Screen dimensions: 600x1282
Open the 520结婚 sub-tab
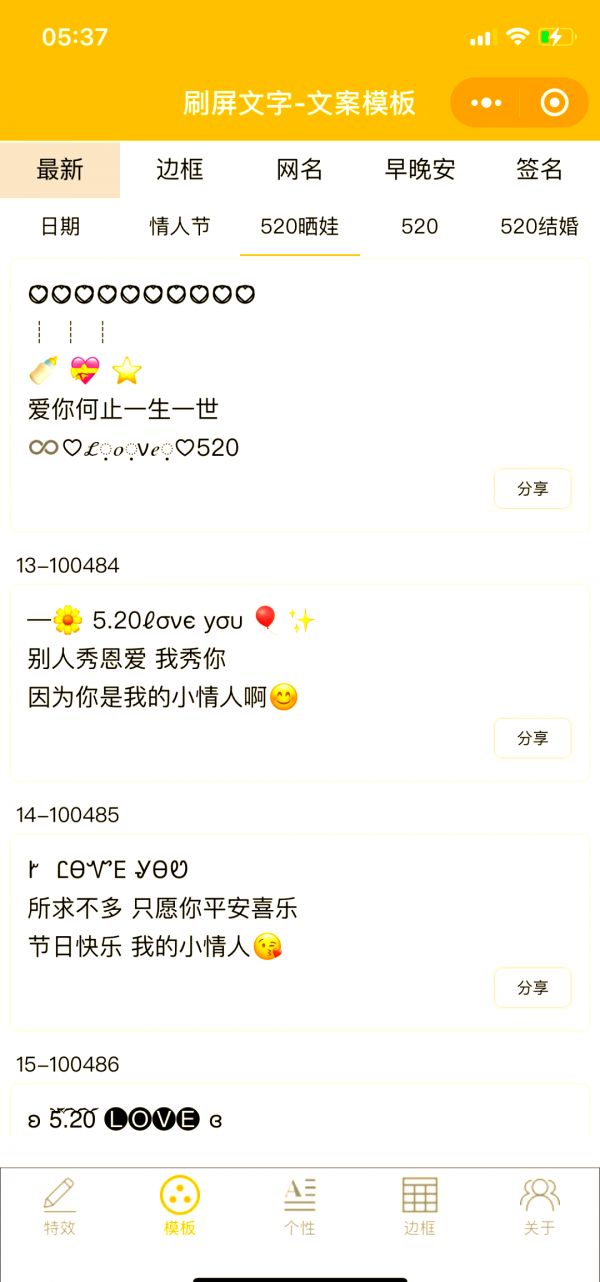tap(540, 227)
